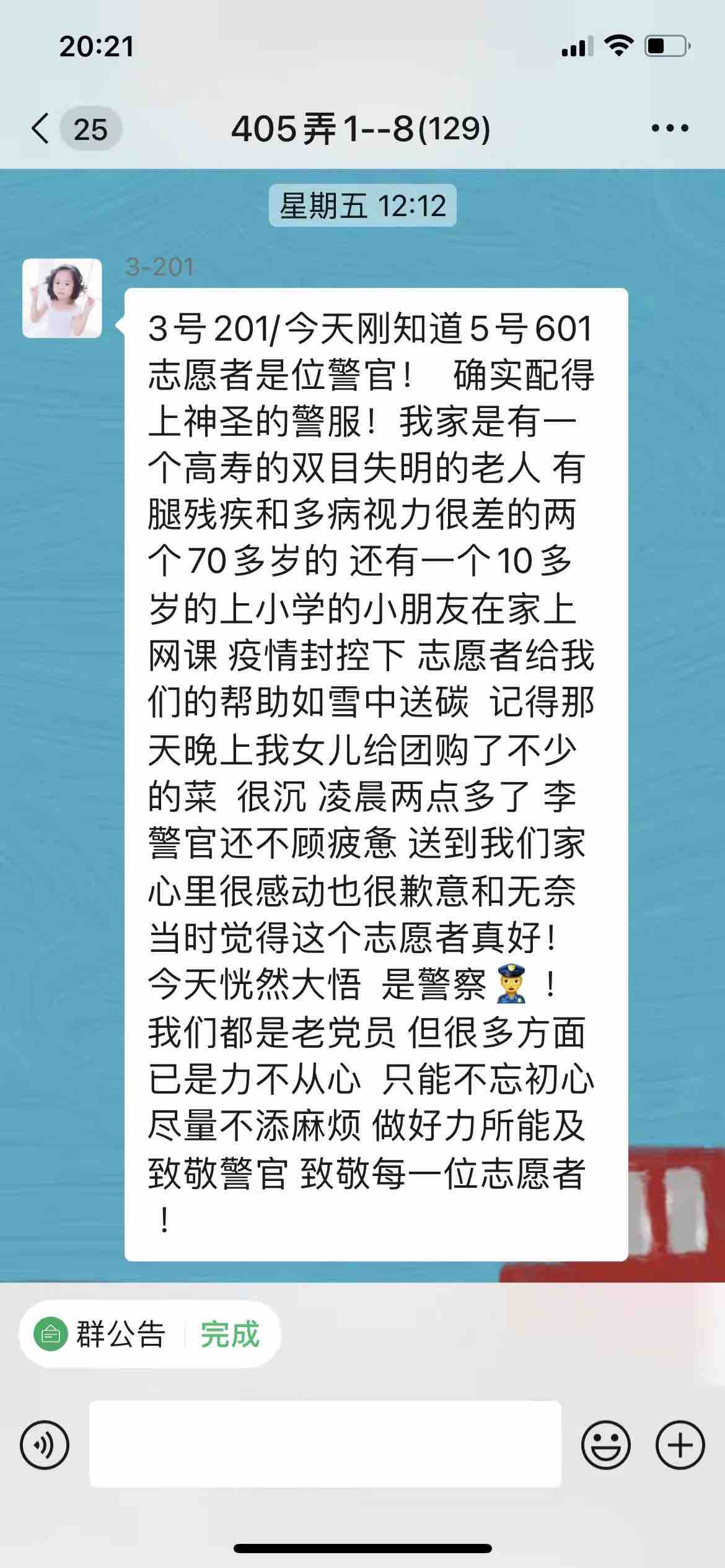Open the 群公告 group announcement
725x1568 pixels.
click(102, 1335)
